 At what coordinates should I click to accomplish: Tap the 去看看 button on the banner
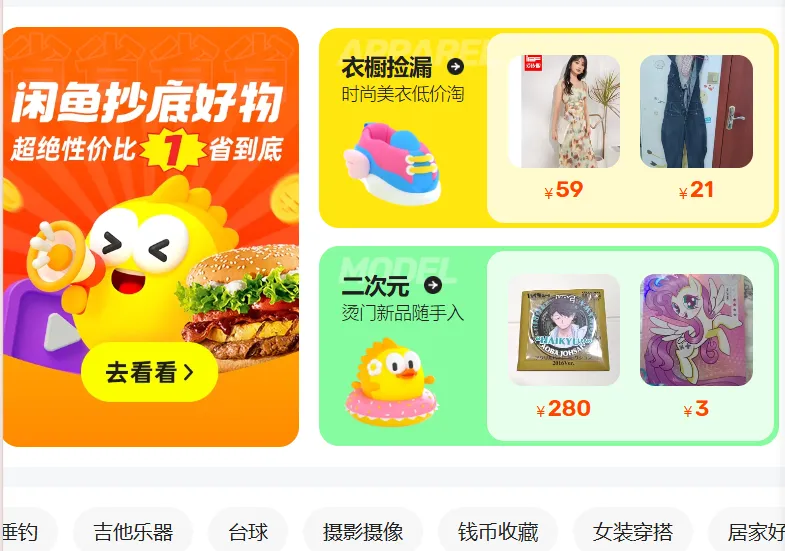(149, 373)
